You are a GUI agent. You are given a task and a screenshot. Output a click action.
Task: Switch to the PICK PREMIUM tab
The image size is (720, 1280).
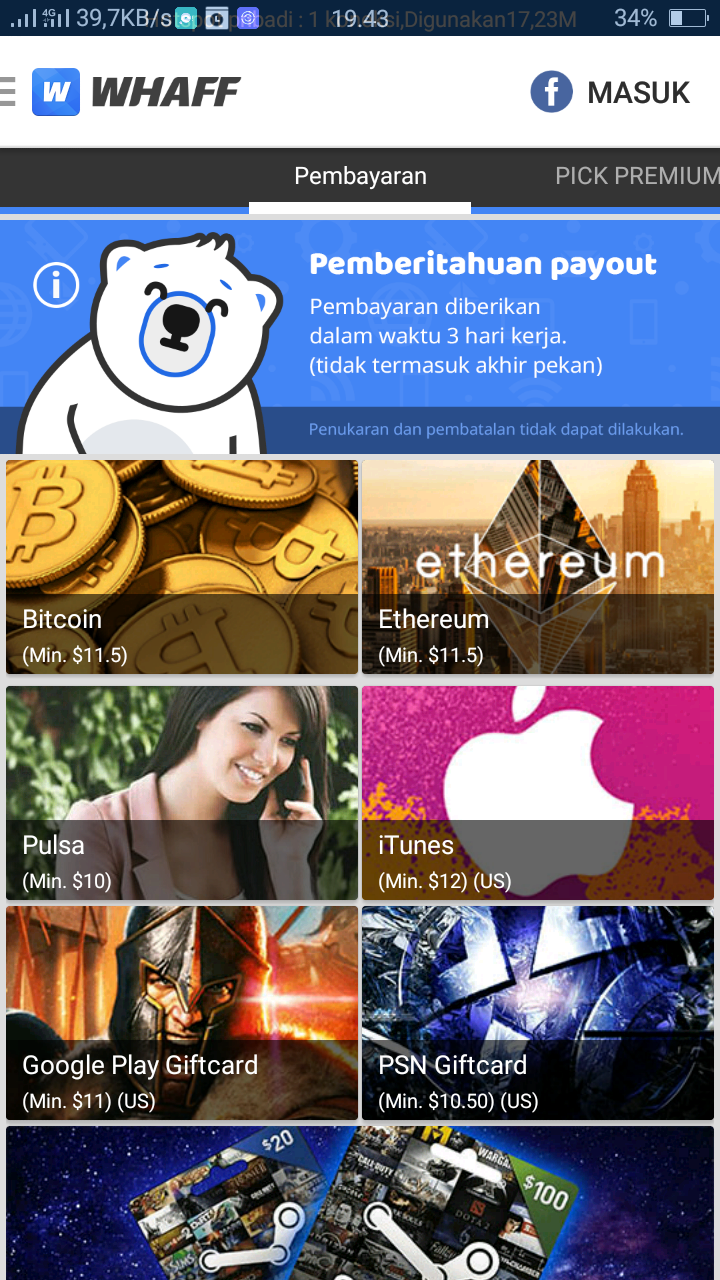pyautogui.click(x=636, y=176)
